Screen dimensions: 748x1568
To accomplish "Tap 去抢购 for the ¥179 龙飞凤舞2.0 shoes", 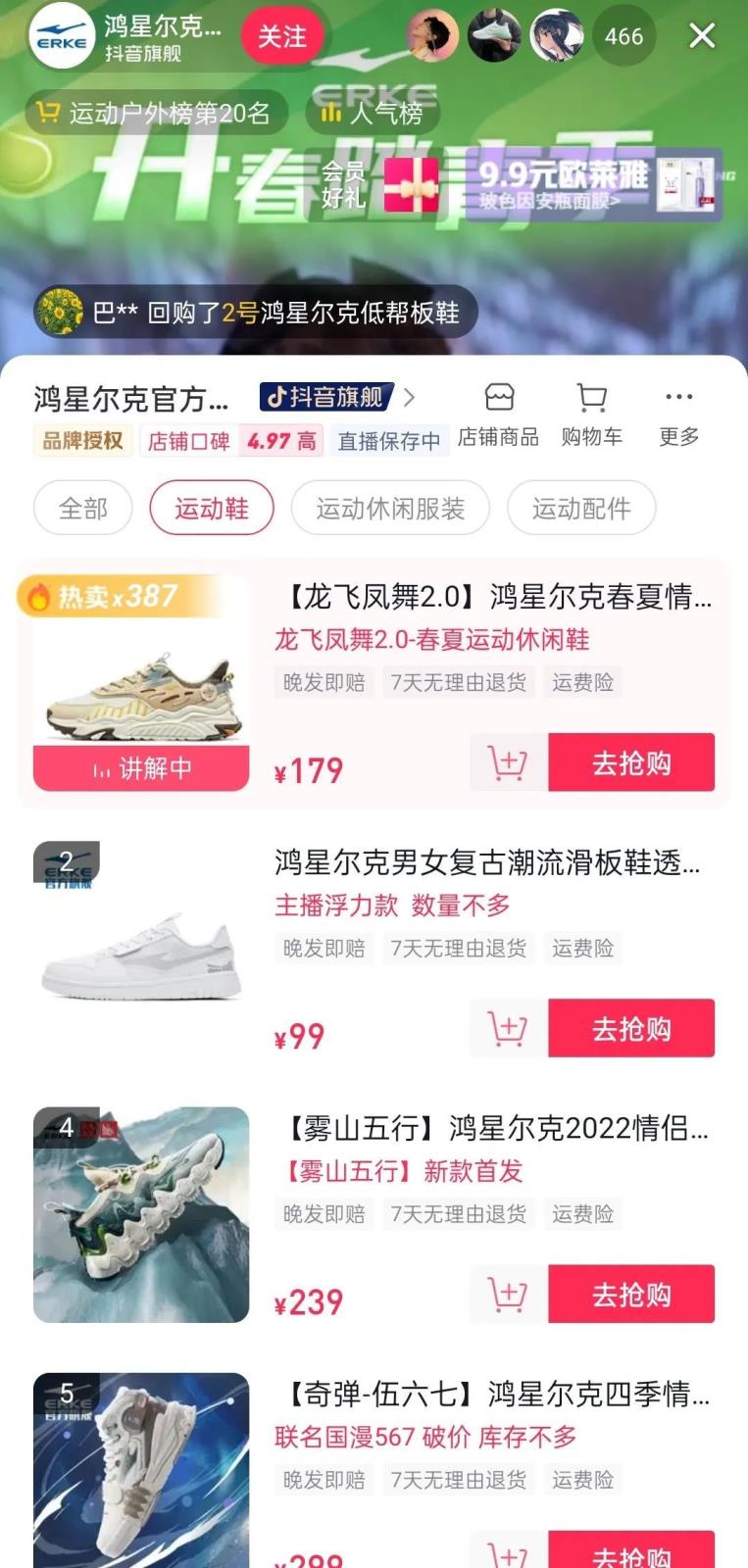I will (631, 762).
